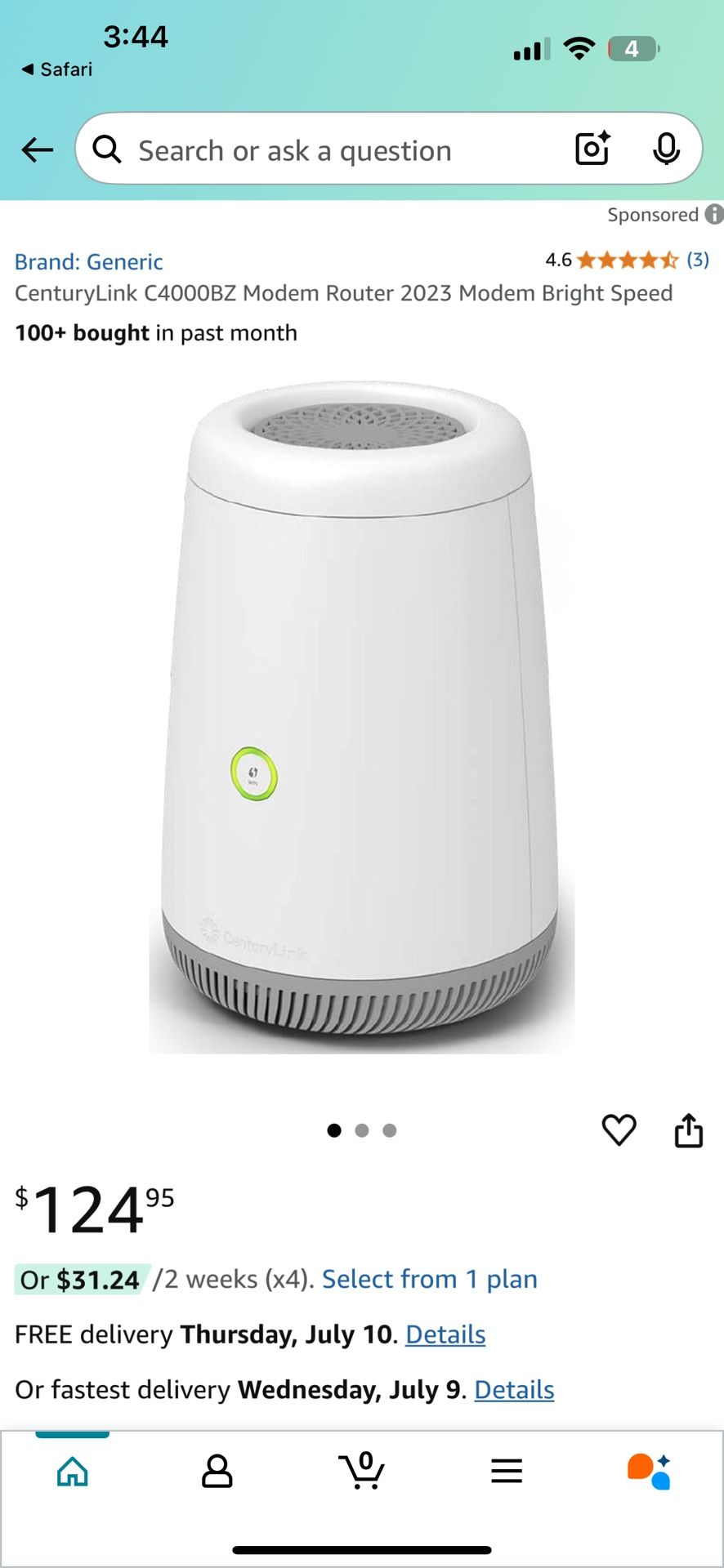Open the Sponsored info icon
The image size is (724, 1568).
[x=714, y=214]
